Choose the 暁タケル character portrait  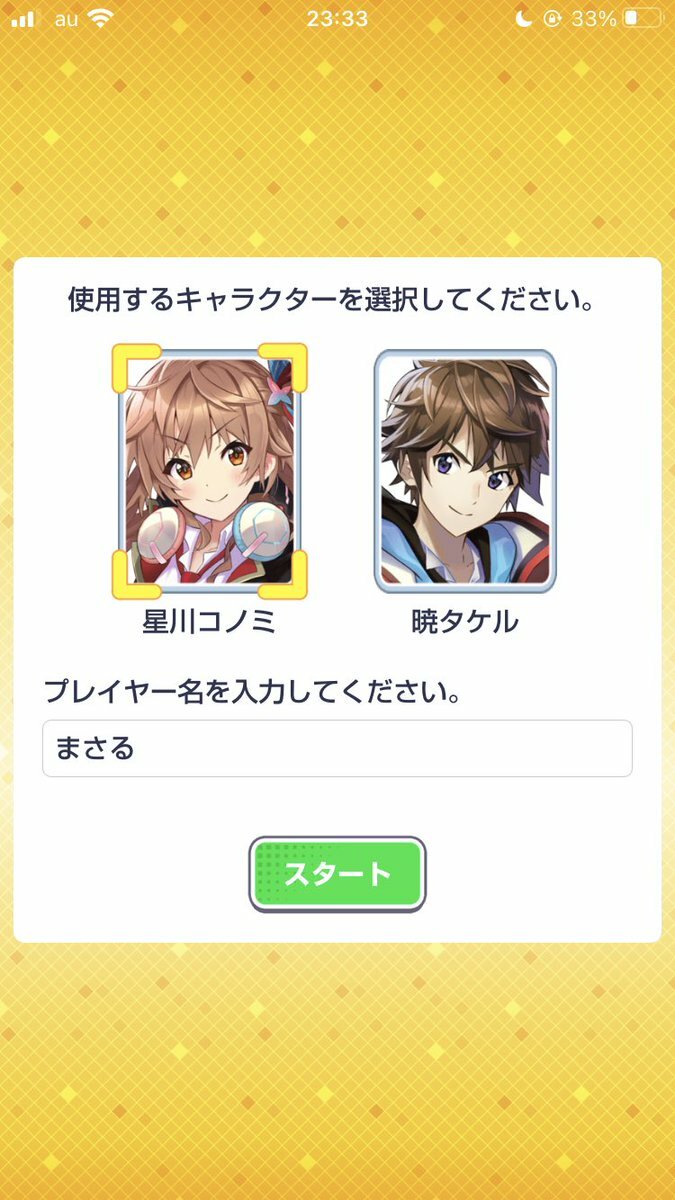coord(464,470)
